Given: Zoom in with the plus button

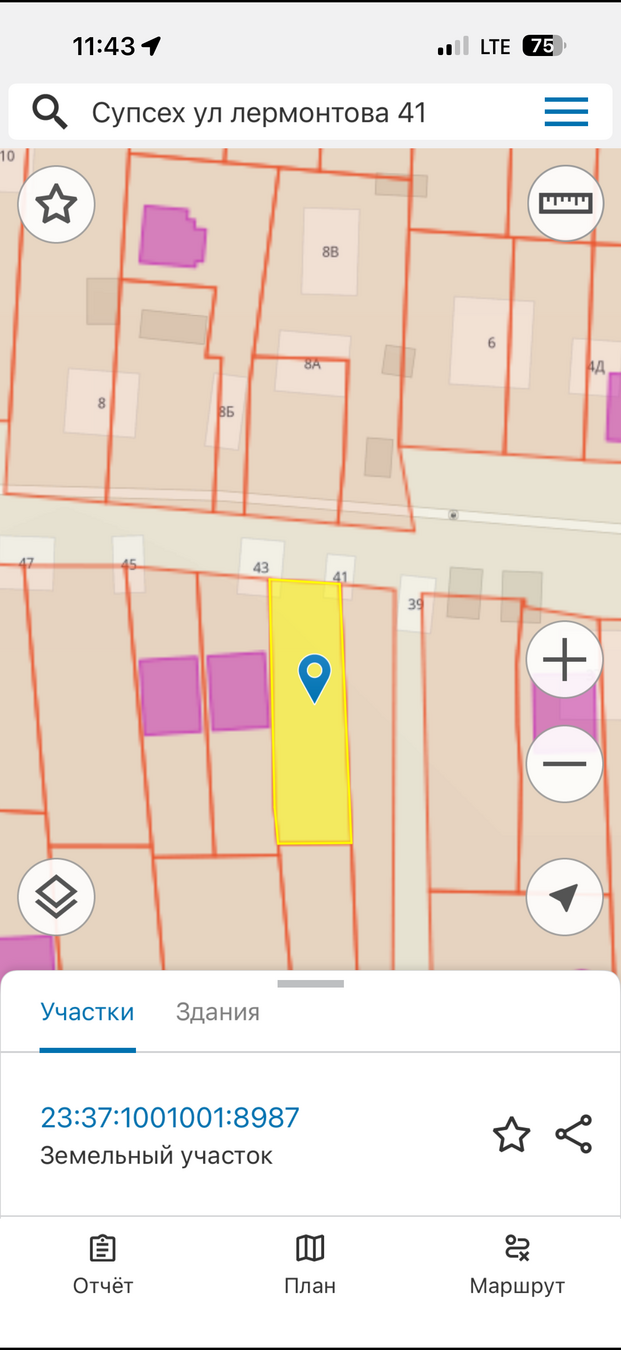Looking at the screenshot, I should tap(564, 660).
